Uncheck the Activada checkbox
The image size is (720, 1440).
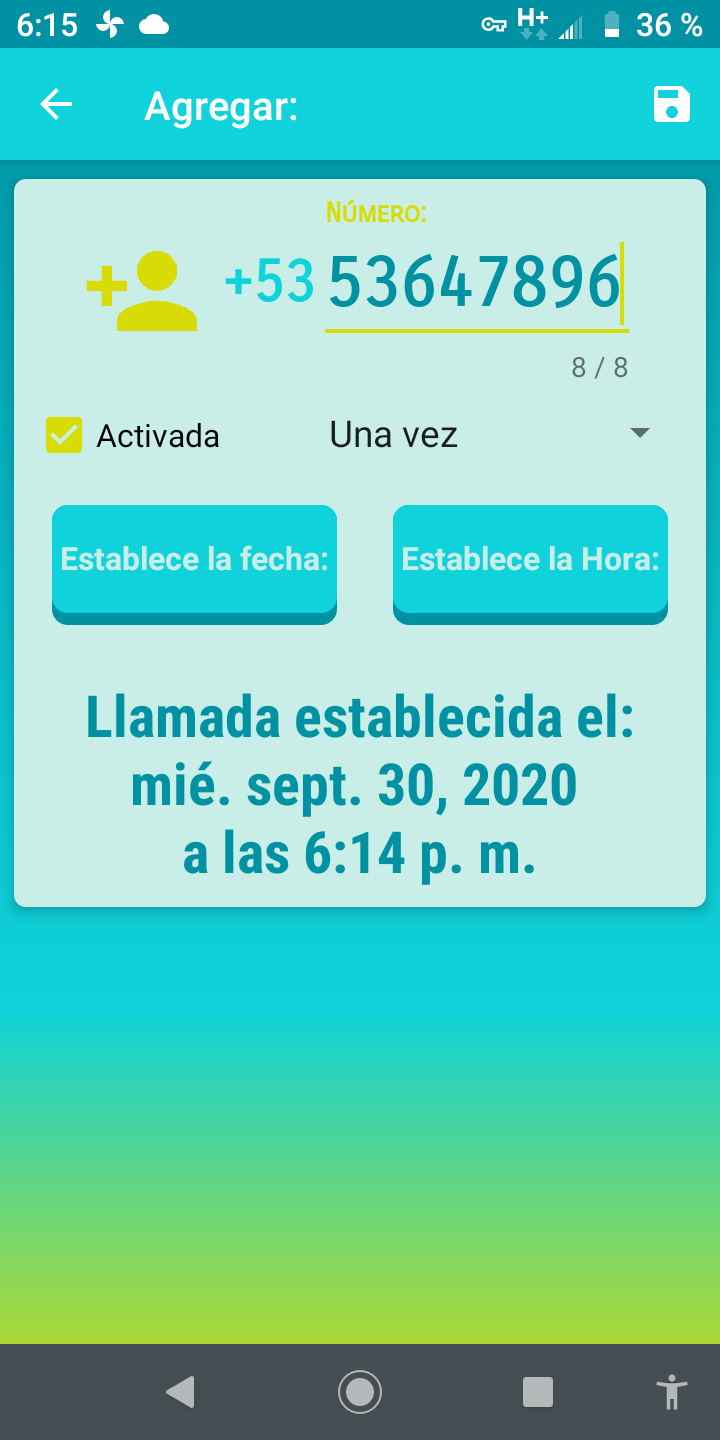tap(64, 435)
